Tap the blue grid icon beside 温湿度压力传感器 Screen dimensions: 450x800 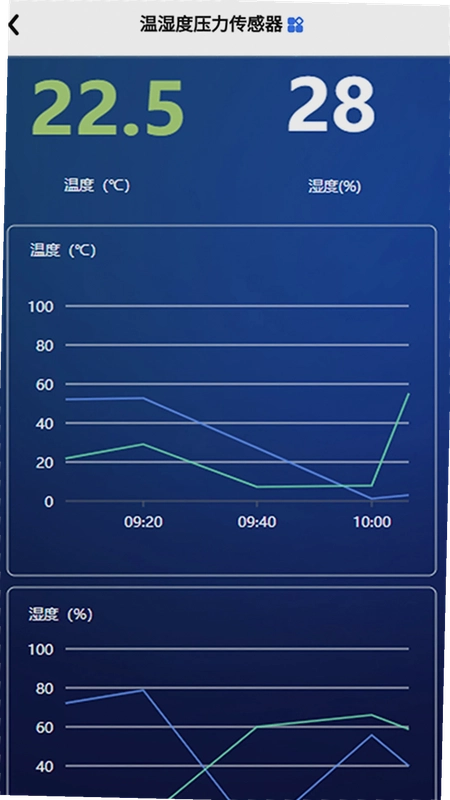pyautogui.click(x=295, y=24)
